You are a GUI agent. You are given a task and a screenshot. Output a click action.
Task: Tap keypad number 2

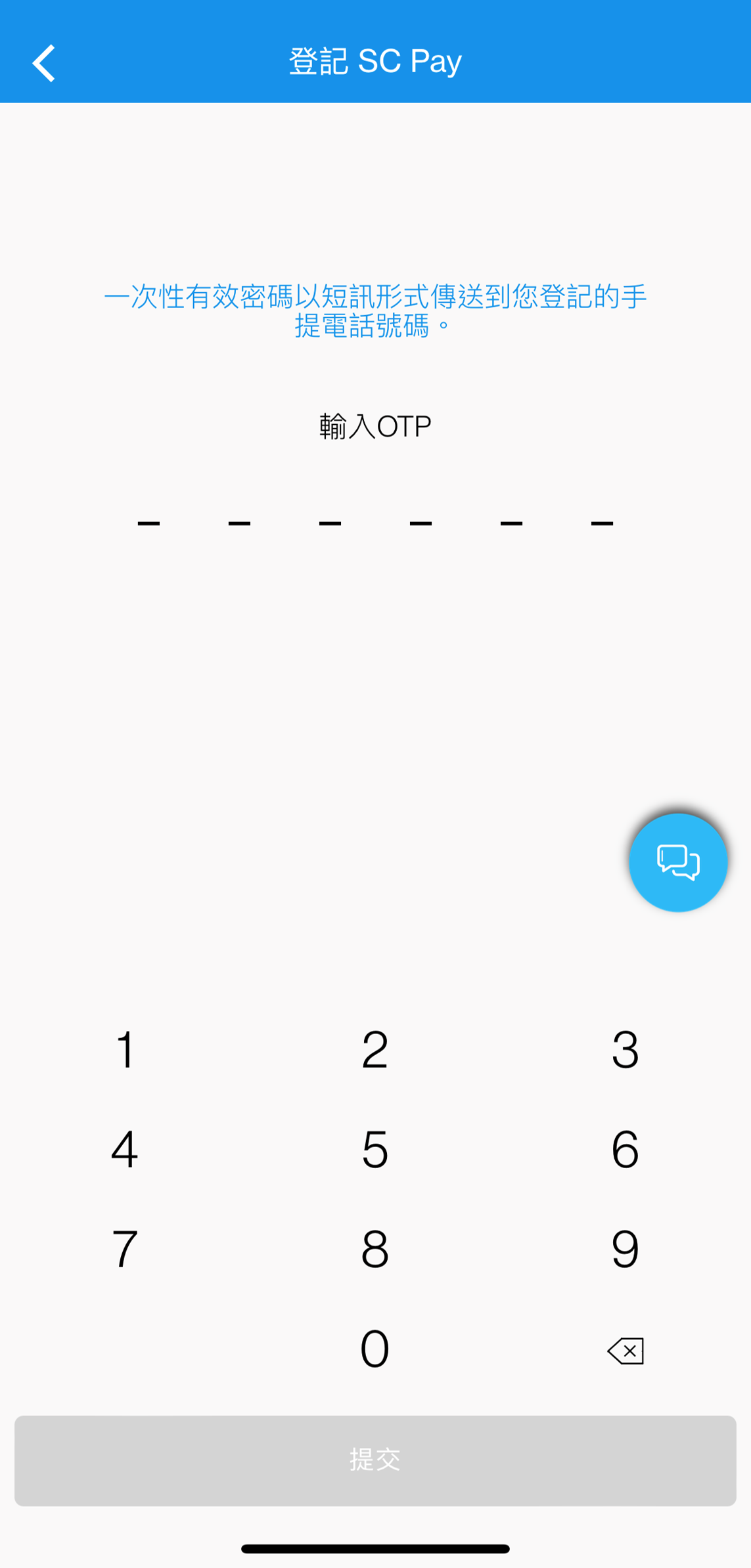pyautogui.click(x=375, y=1049)
